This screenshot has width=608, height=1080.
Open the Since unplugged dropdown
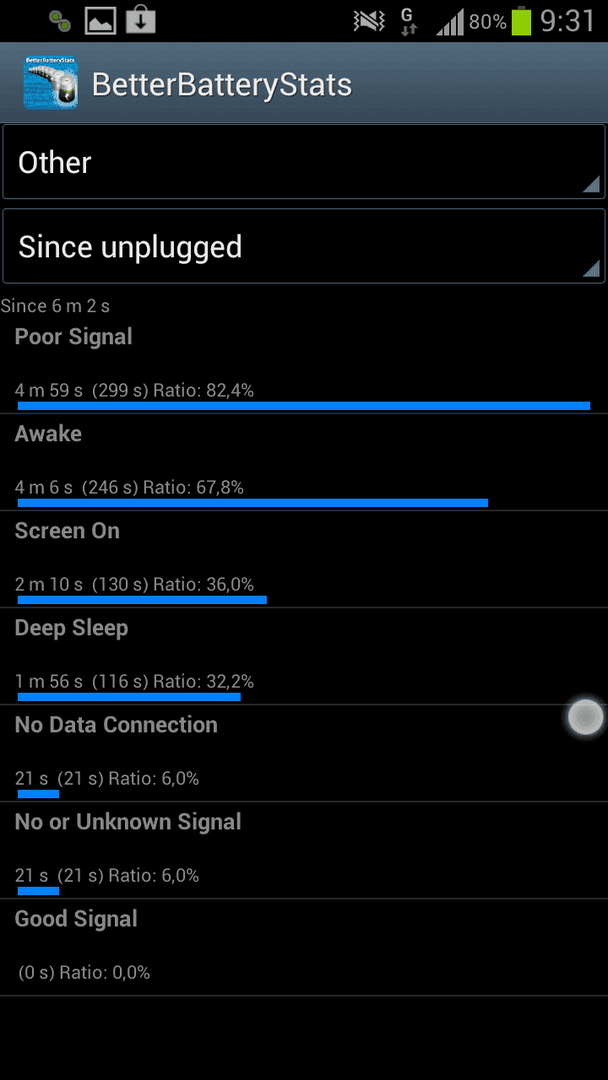(304, 247)
